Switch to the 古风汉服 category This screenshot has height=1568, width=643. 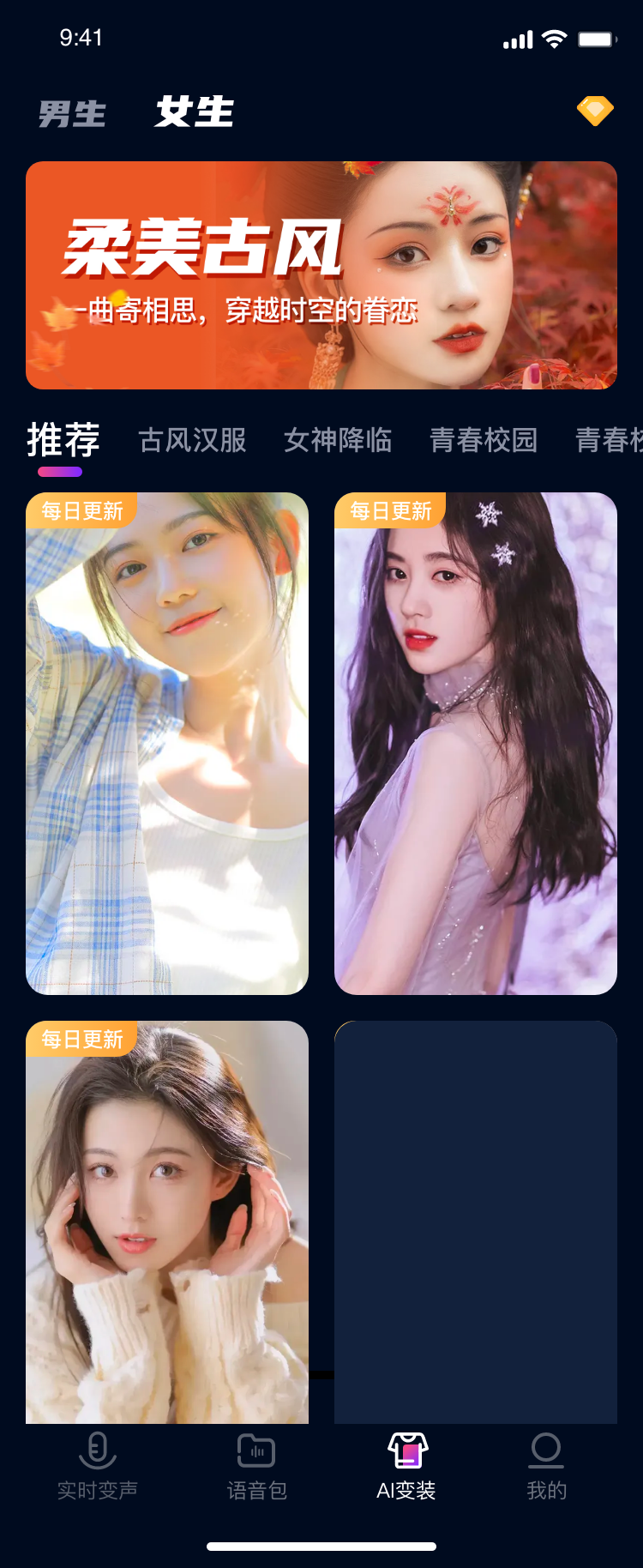[192, 440]
